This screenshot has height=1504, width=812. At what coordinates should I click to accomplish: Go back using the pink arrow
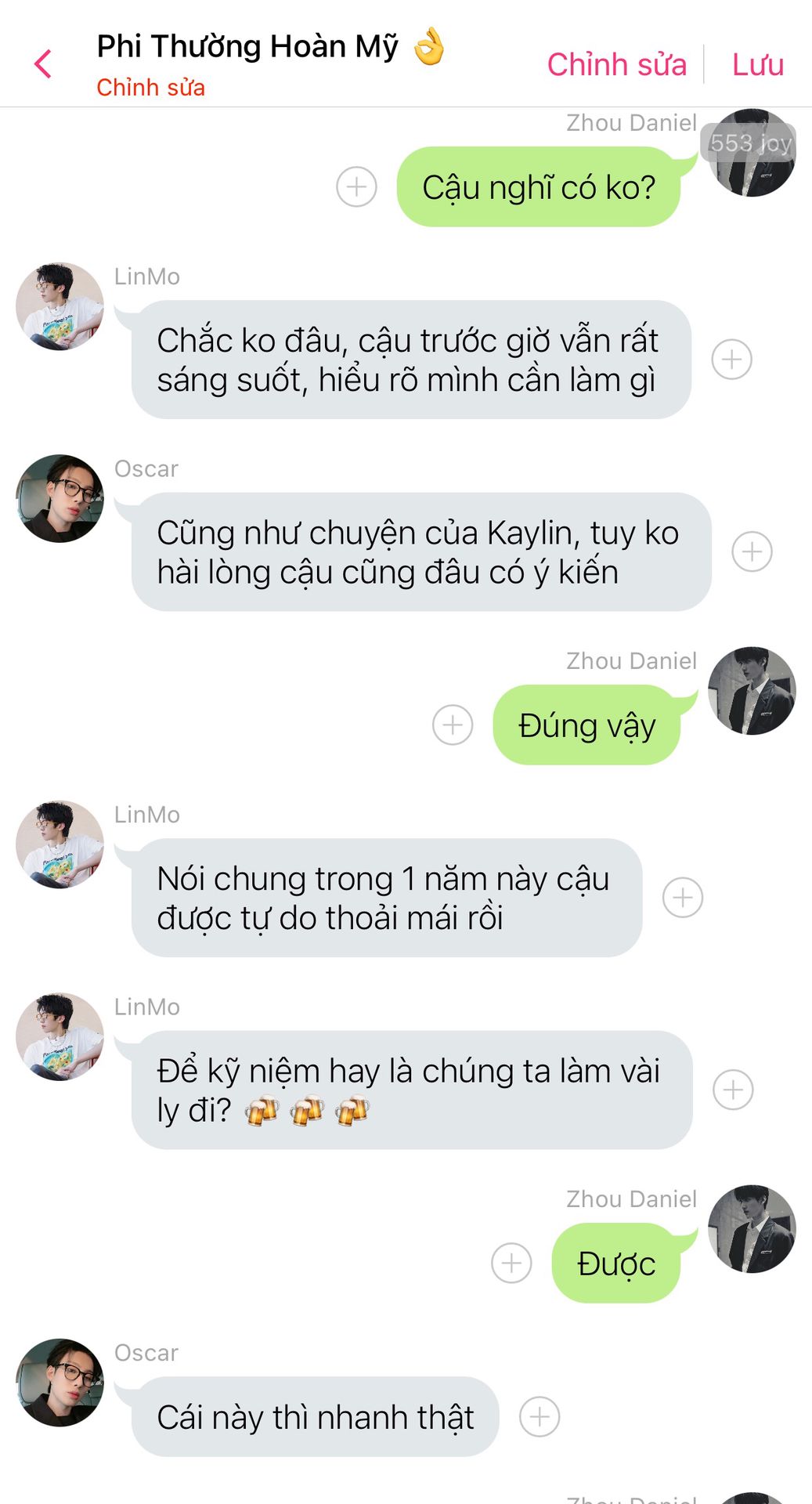[x=43, y=64]
